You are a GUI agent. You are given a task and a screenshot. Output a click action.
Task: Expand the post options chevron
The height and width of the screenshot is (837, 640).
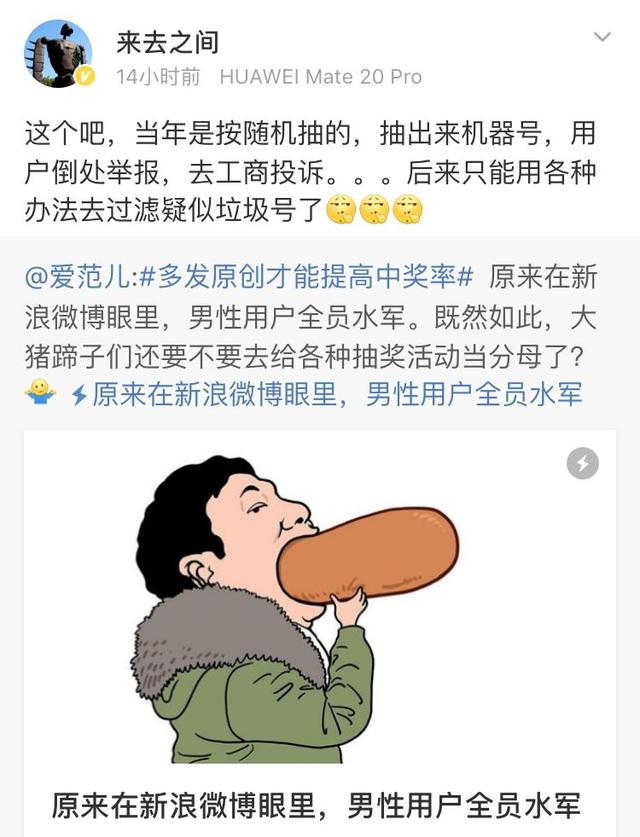pyautogui.click(x=602, y=39)
